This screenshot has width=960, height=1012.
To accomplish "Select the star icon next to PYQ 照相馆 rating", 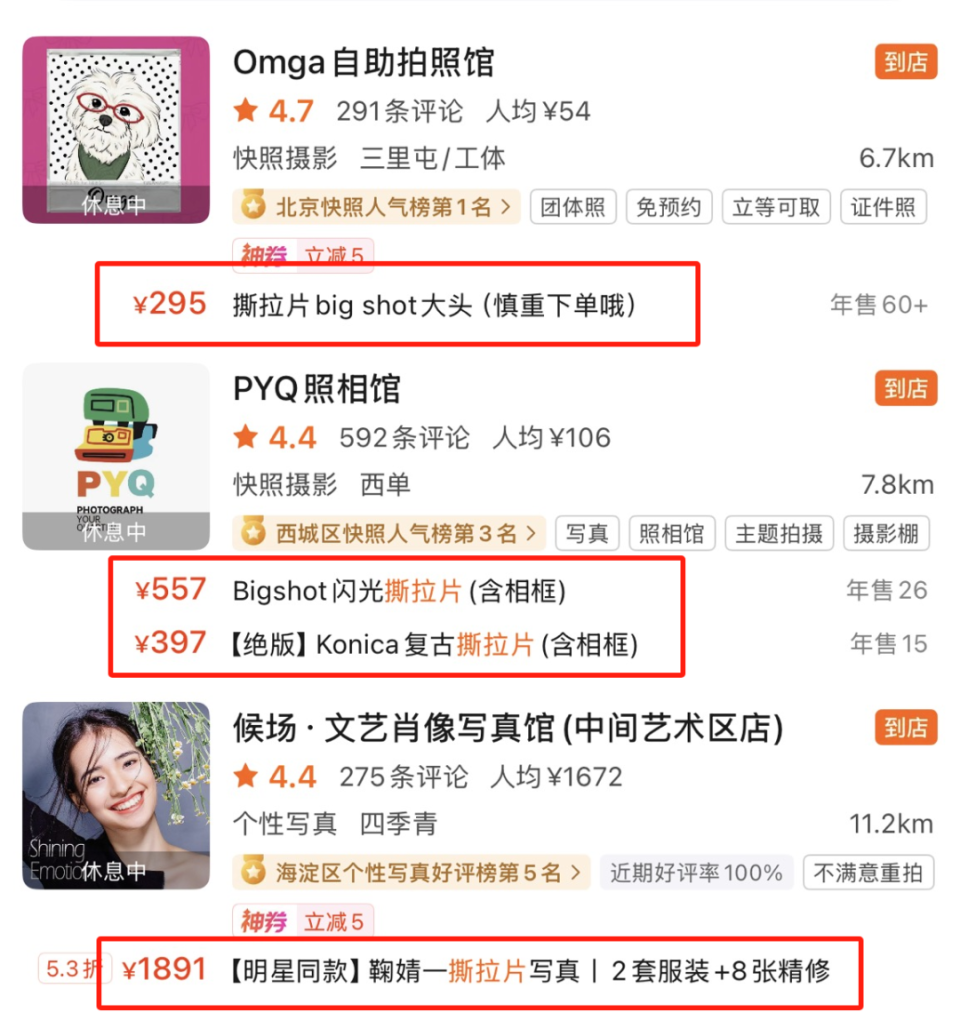I will (245, 437).
